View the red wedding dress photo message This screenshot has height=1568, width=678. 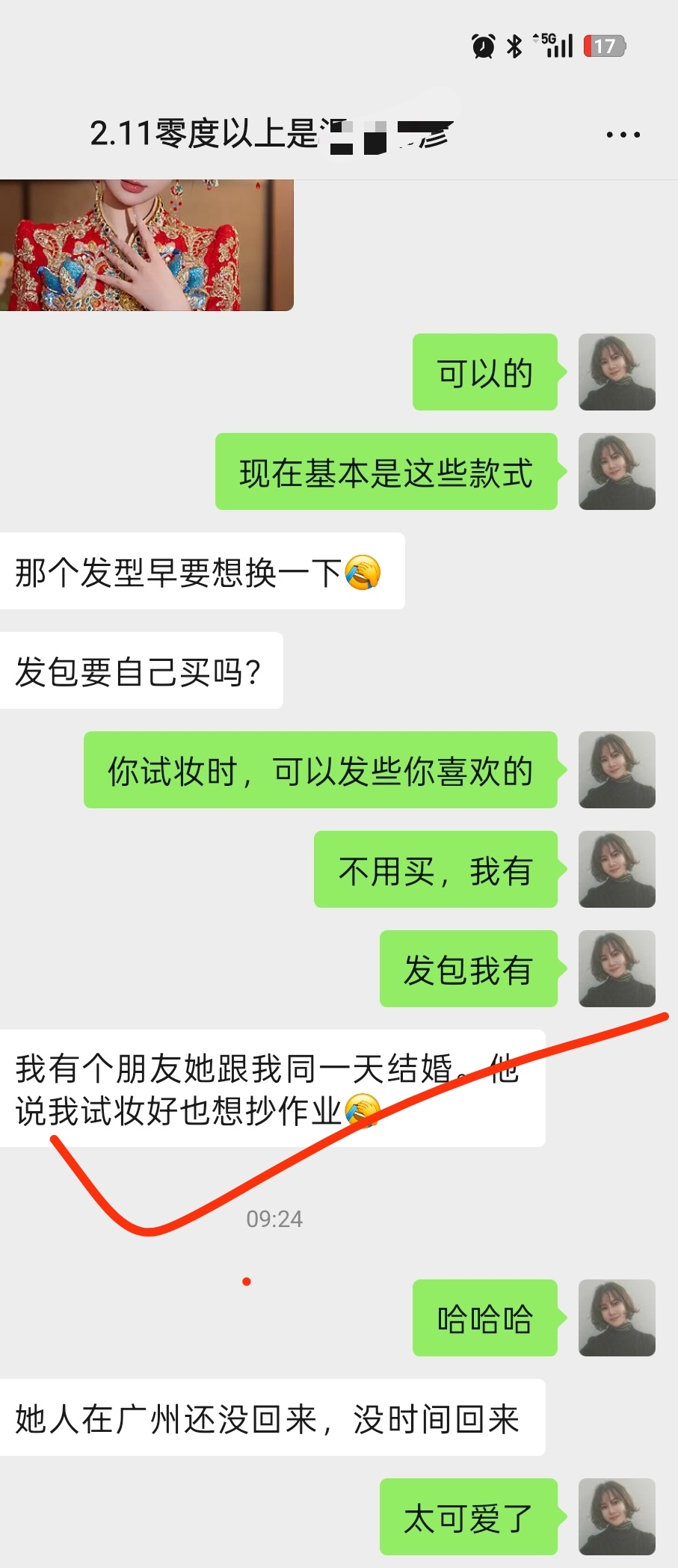(x=147, y=245)
